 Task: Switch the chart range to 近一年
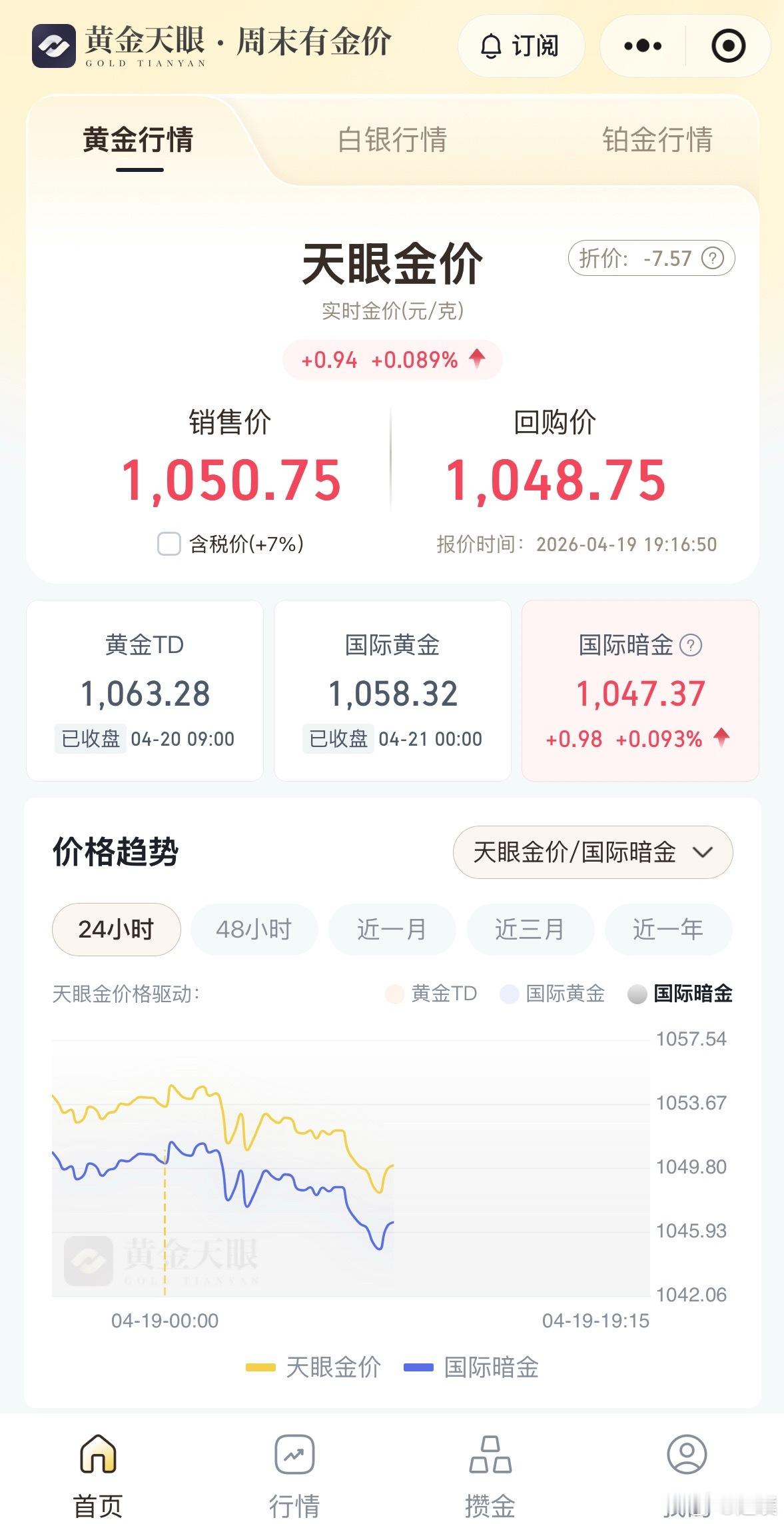[668, 929]
